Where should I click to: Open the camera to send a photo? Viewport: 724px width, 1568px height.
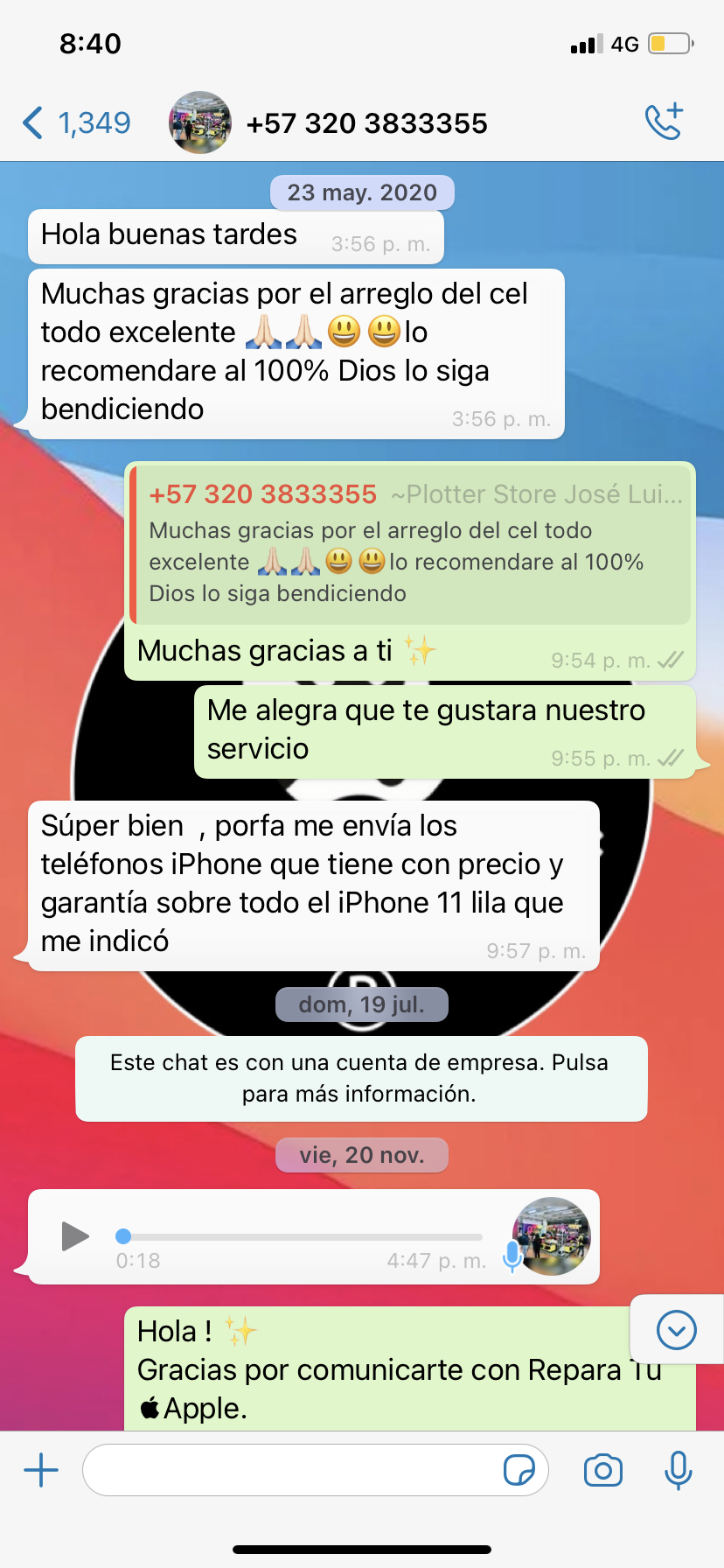pyautogui.click(x=603, y=1470)
